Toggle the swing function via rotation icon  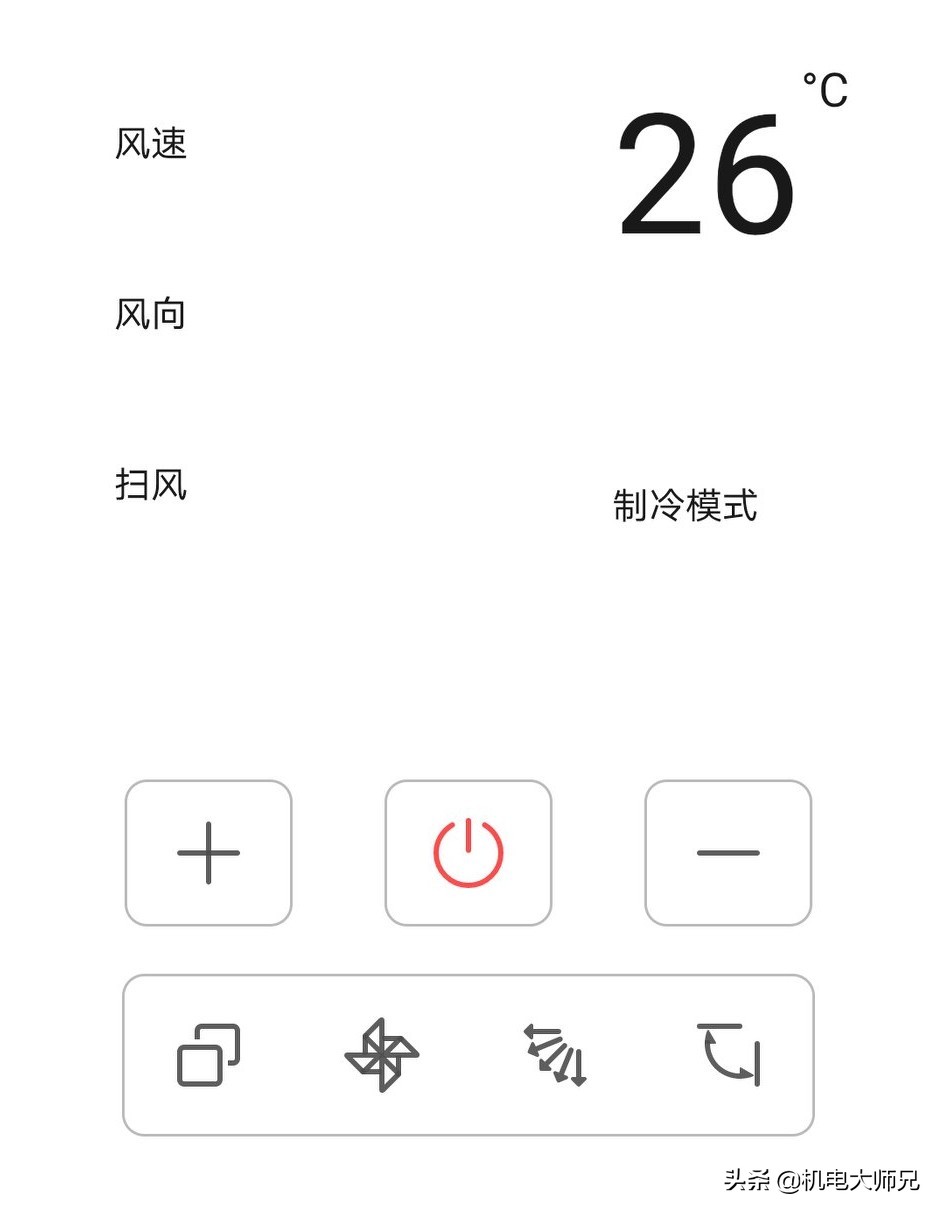727,1055
